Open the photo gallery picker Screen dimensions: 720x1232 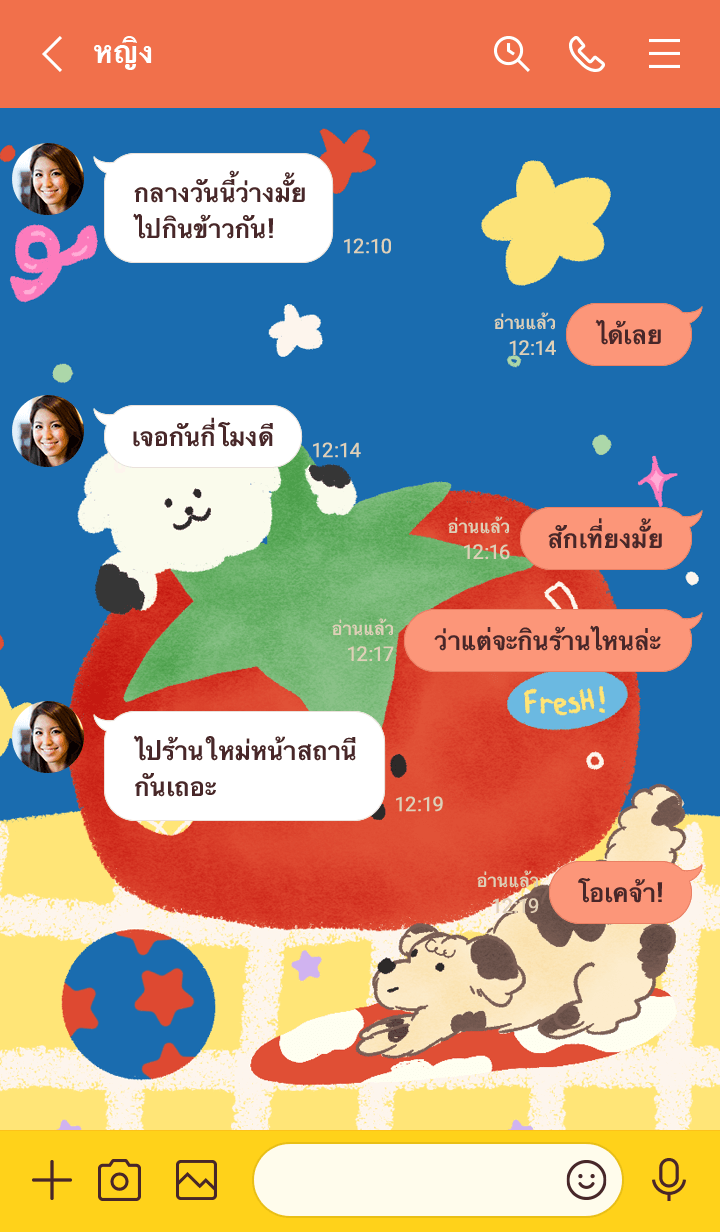[196, 1181]
